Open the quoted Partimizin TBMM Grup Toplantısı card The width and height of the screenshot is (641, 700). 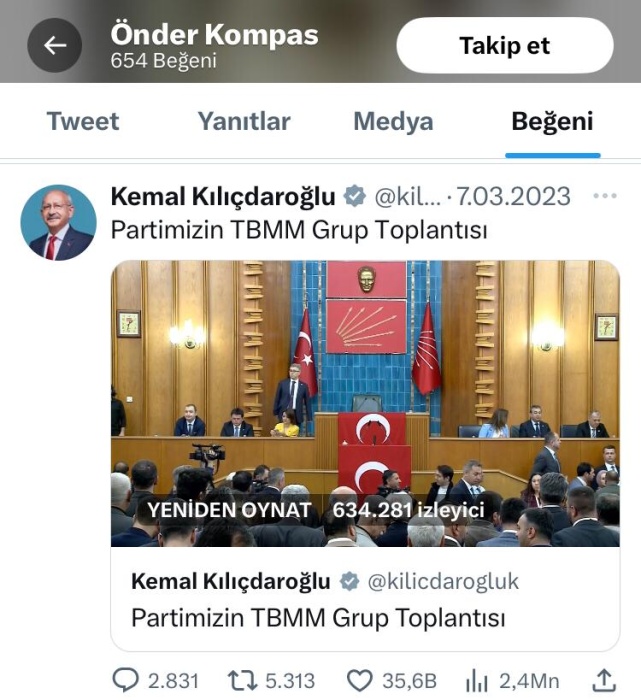pyautogui.click(x=365, y=599)
